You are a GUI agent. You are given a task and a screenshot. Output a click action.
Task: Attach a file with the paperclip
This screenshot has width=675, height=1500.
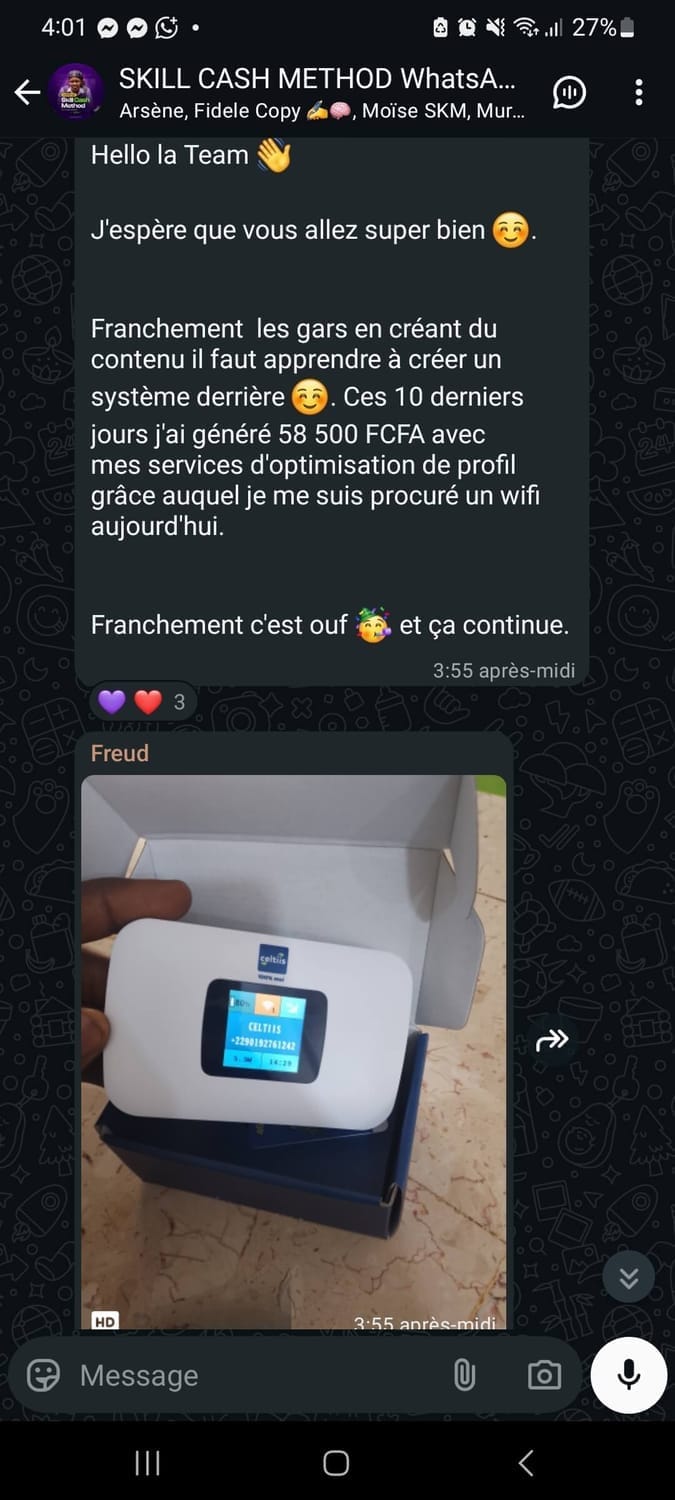[x=464, y=1375]
